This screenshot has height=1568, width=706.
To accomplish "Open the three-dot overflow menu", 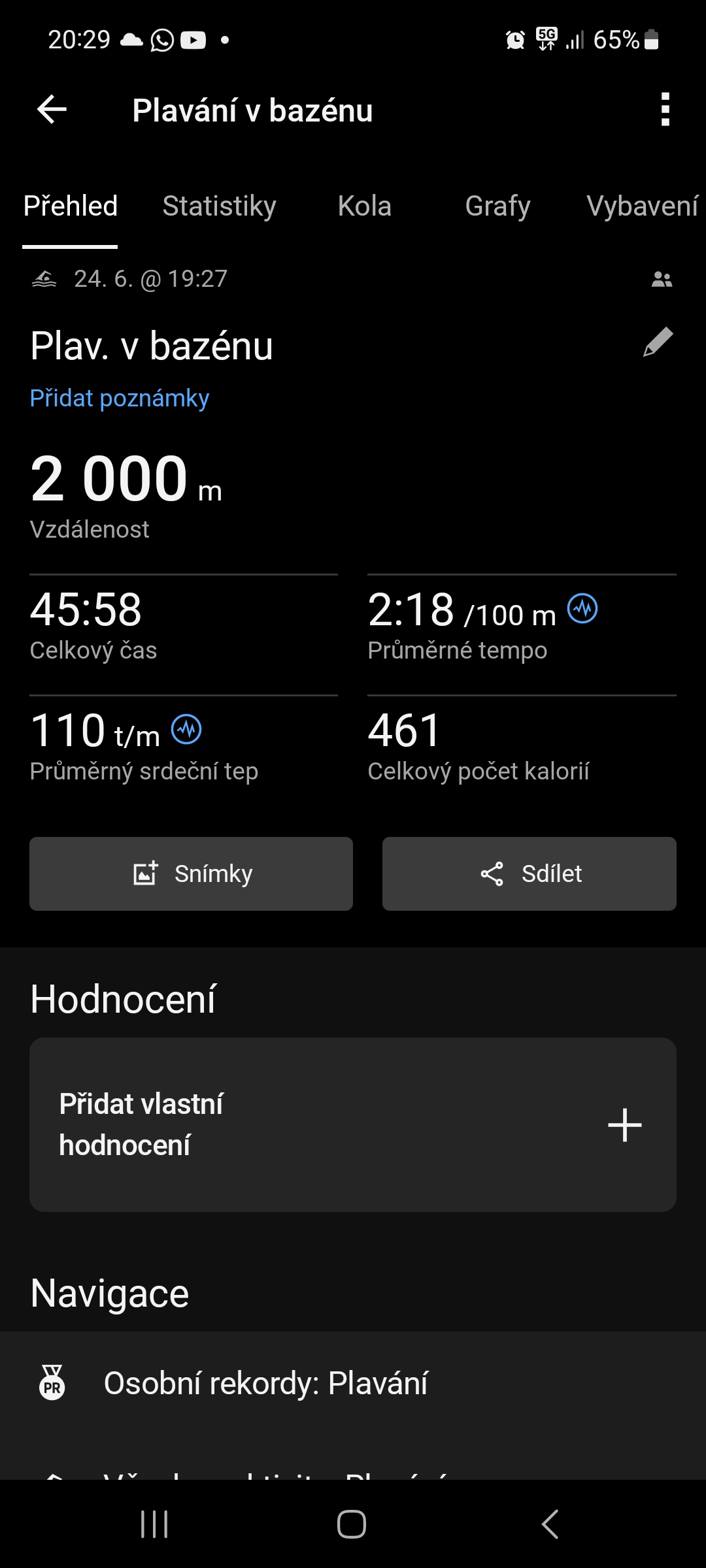I will pos(665,109).
